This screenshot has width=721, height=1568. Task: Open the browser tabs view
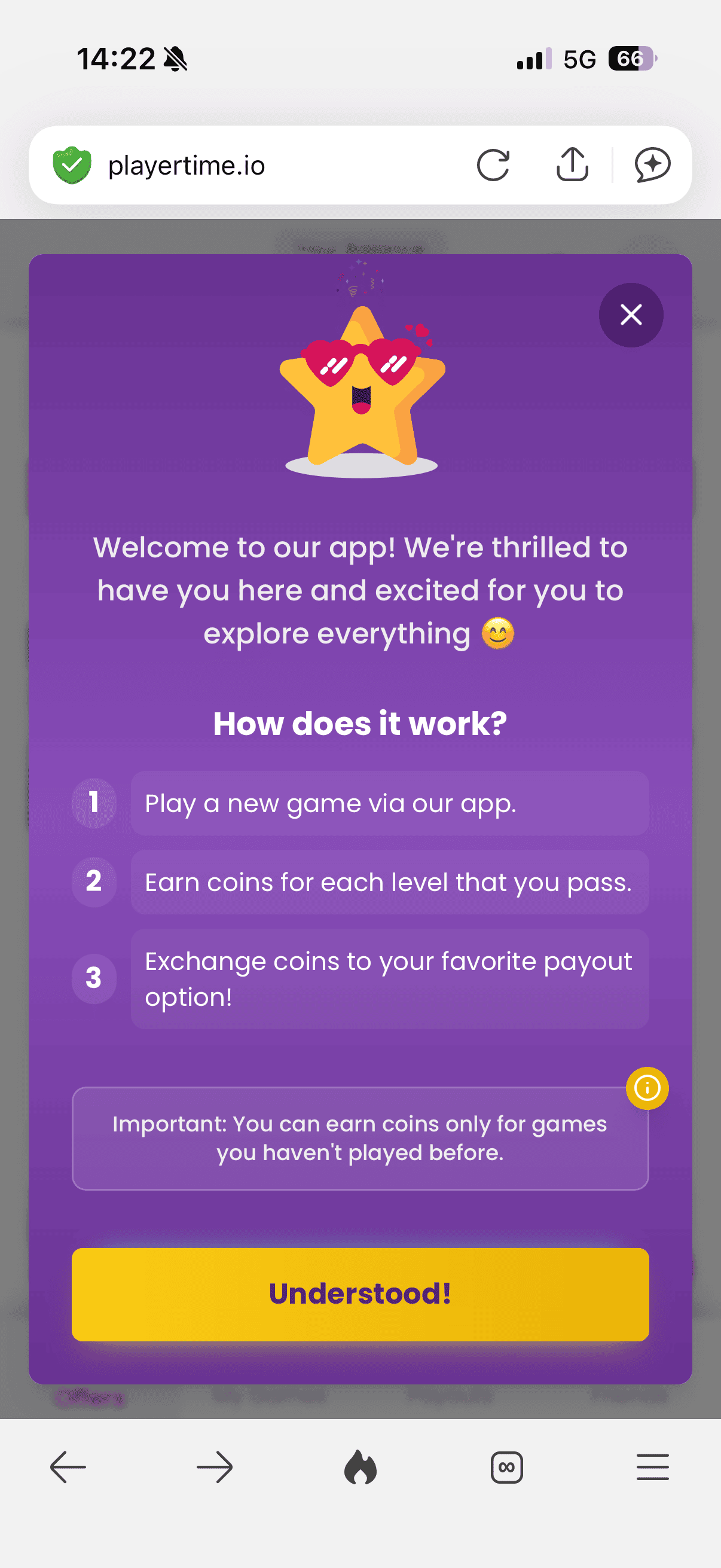(506, 1467)
